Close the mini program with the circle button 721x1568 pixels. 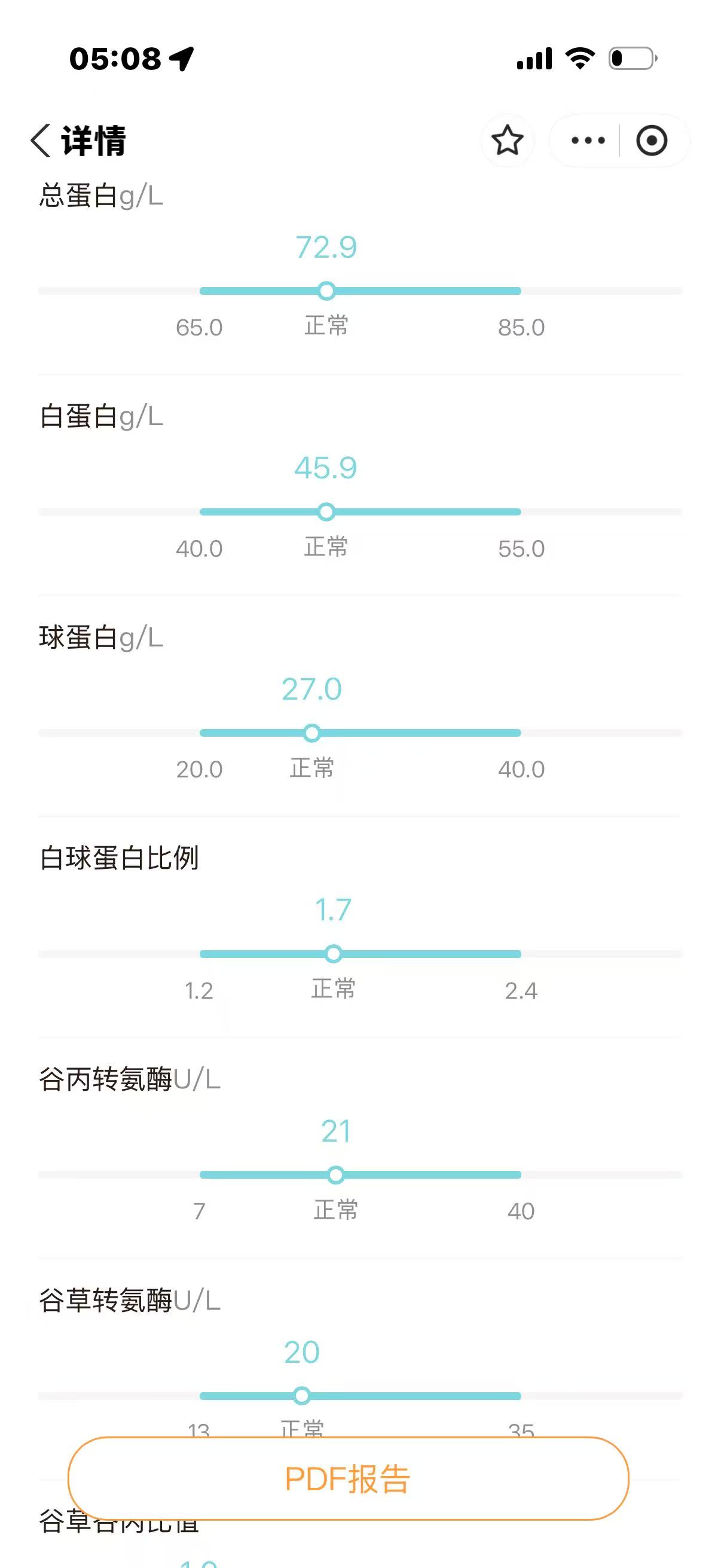point(652,141)
